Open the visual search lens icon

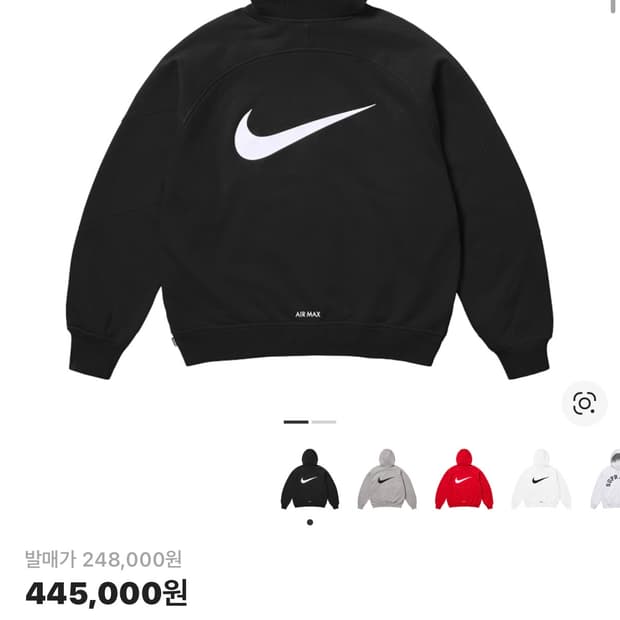pos(584,403)
